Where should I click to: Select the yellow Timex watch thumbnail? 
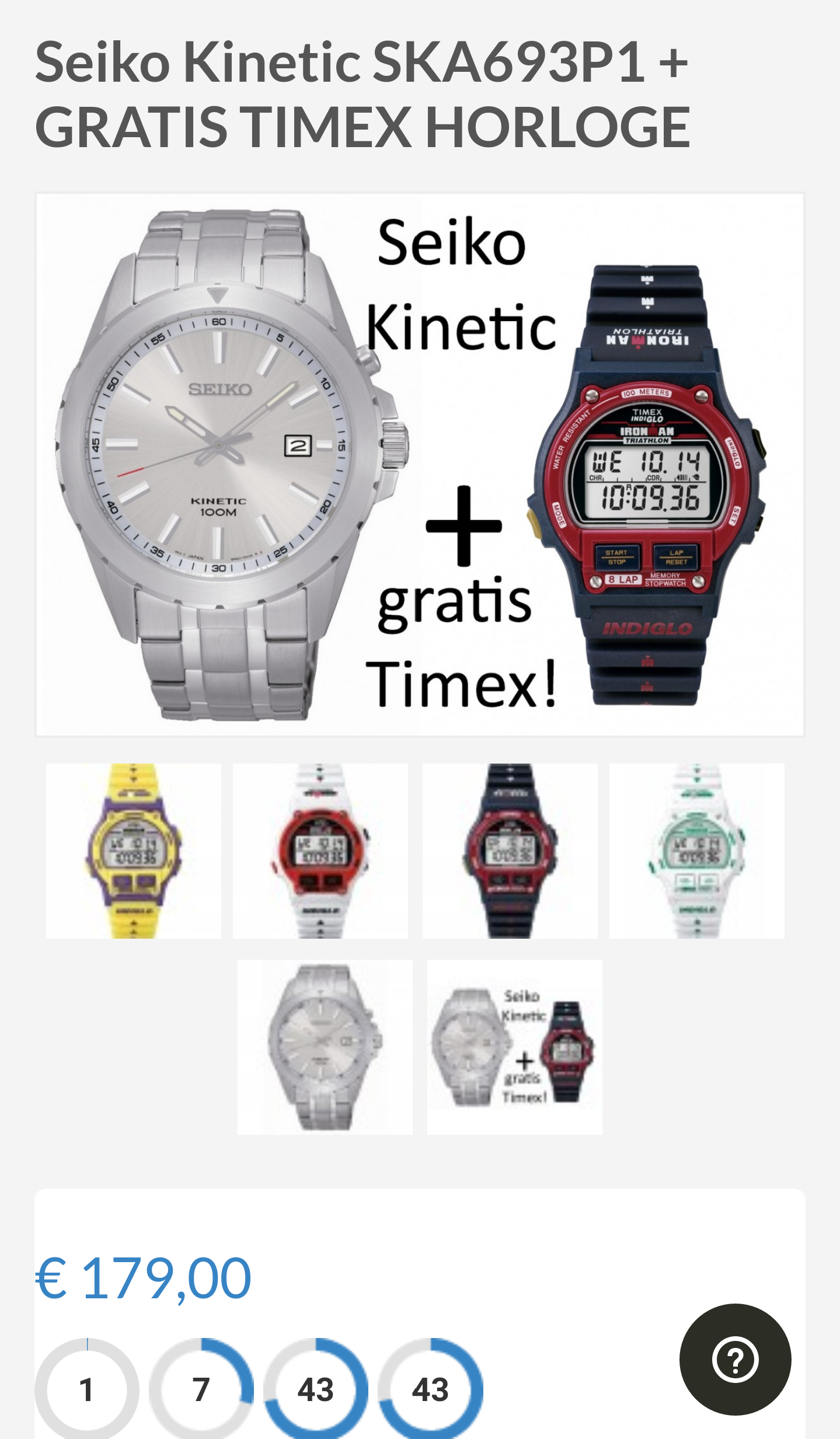[x=134, y=851]
